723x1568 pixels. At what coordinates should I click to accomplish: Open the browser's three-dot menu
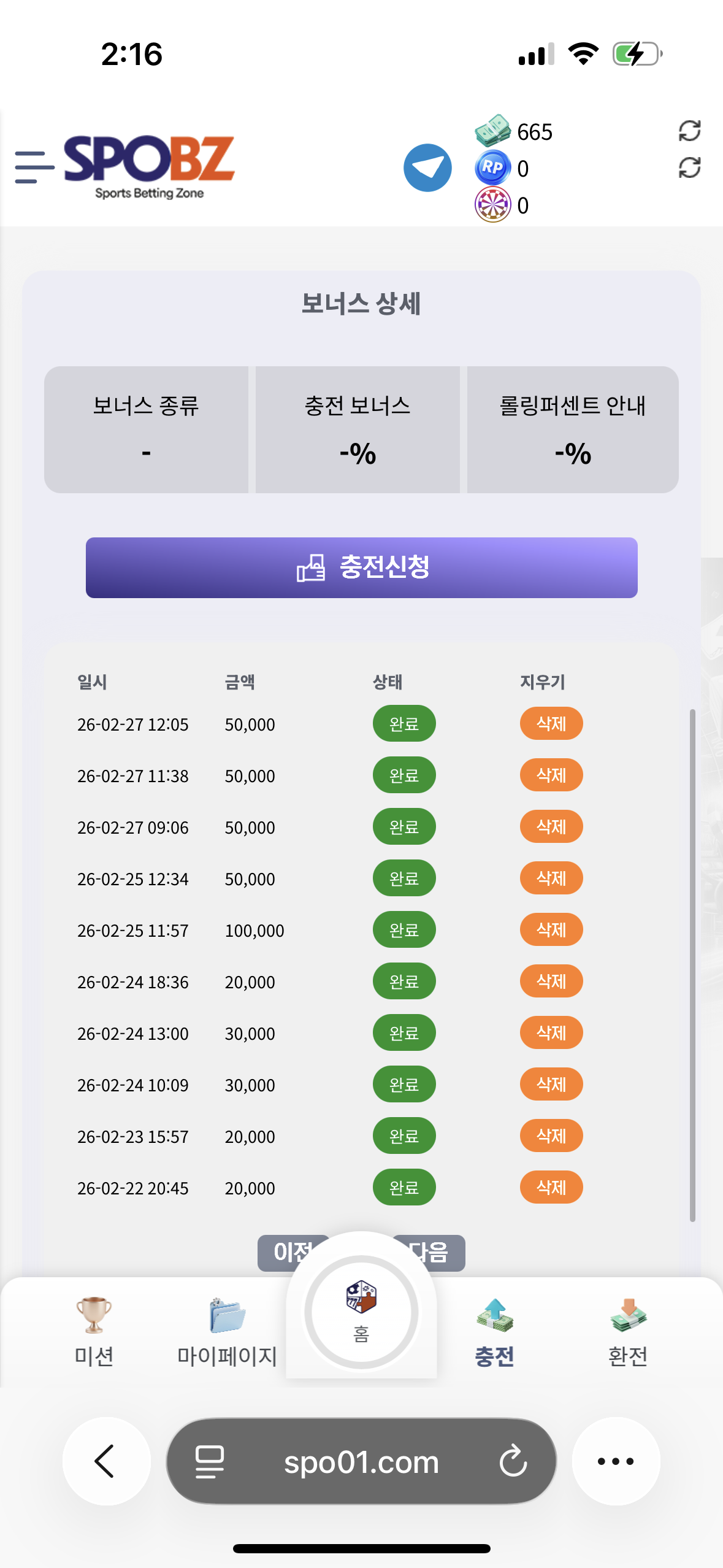pyautogui.click(x=616, y=1461)
